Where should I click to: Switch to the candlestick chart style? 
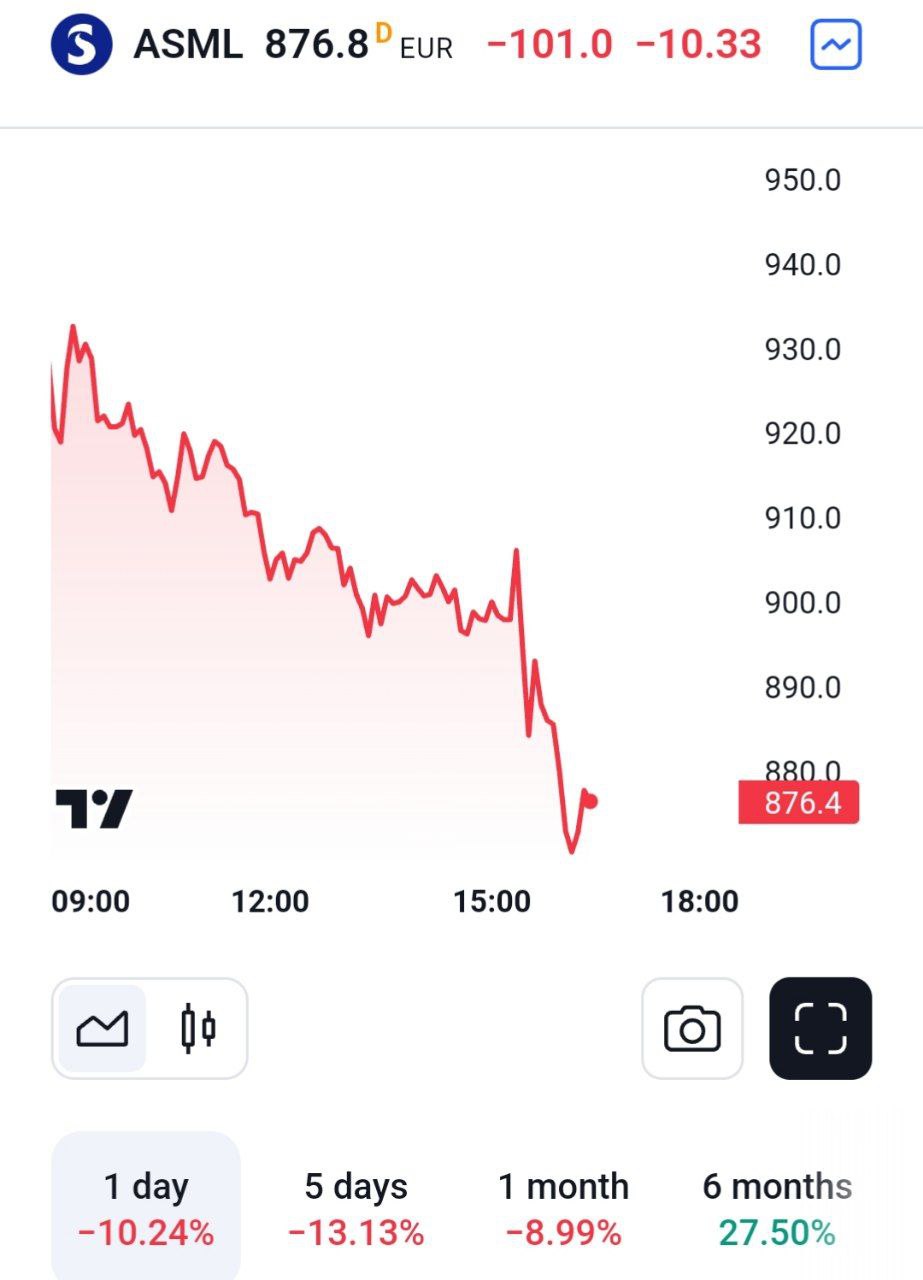[198, 1028]
